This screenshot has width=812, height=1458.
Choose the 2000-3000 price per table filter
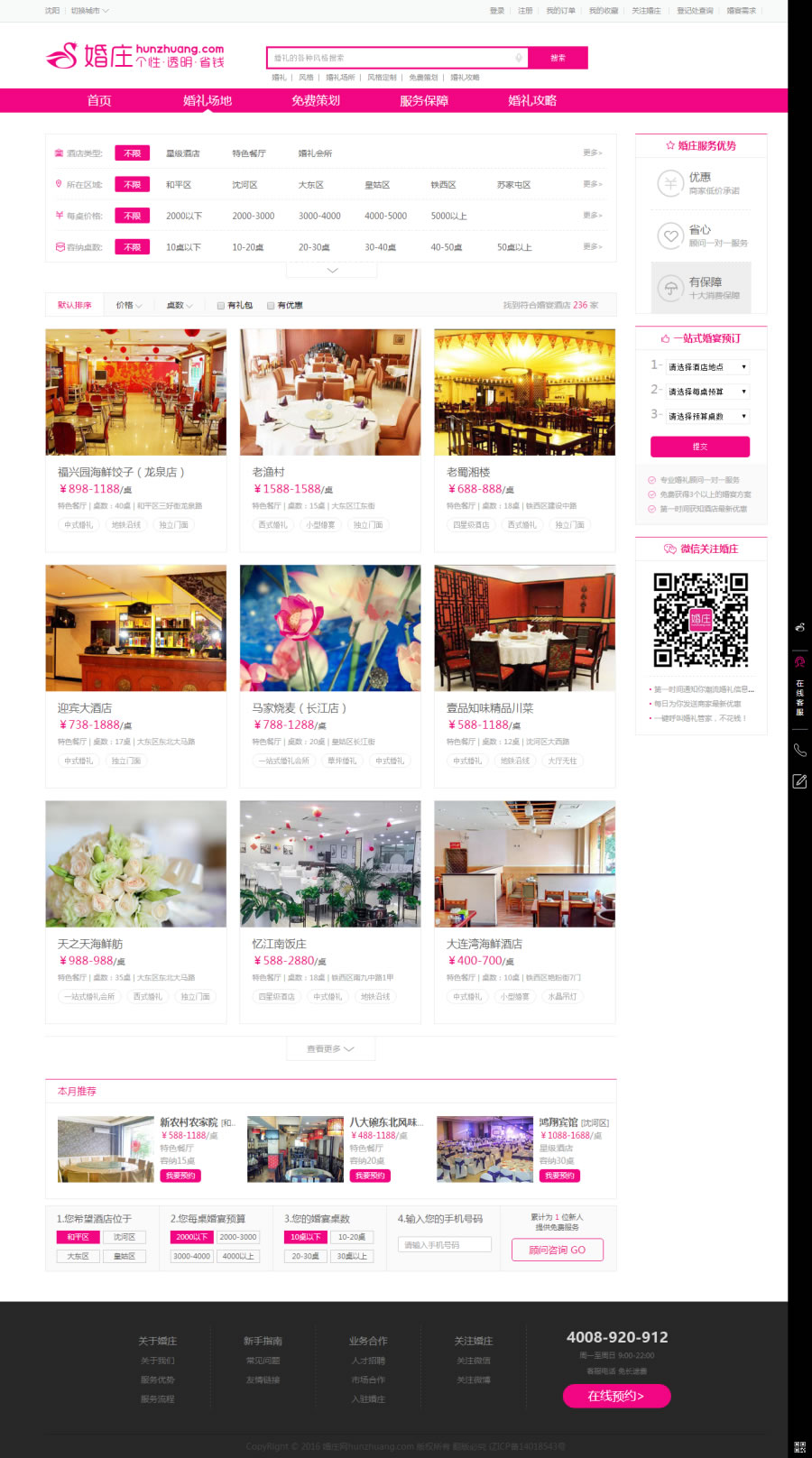(x=253, y=217)
